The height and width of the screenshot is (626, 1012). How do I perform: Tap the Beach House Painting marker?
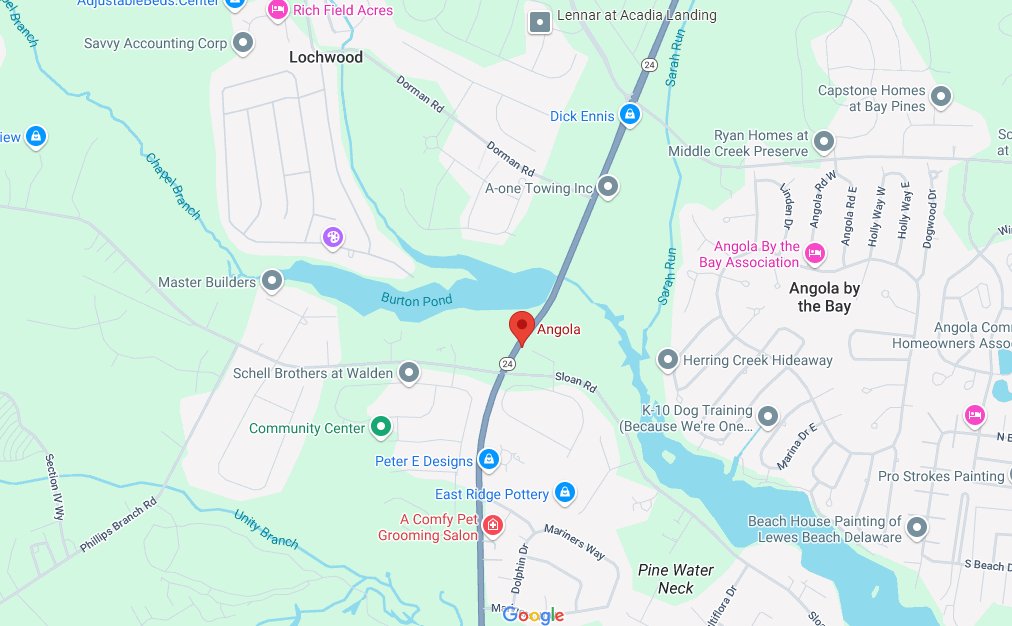click(916, 527)
